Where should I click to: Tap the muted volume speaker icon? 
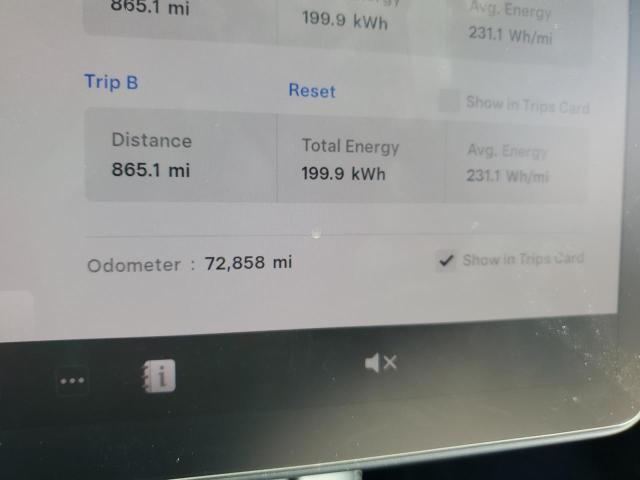point(380,363)
